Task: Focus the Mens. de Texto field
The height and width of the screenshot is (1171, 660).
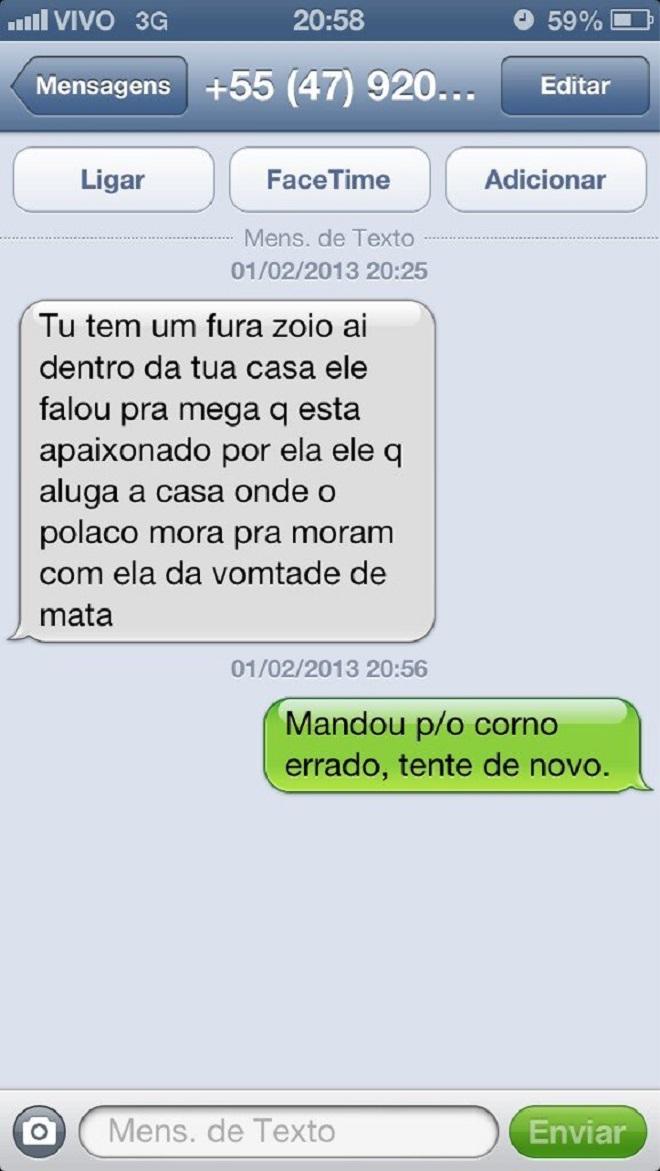Action: (288, 1132)
